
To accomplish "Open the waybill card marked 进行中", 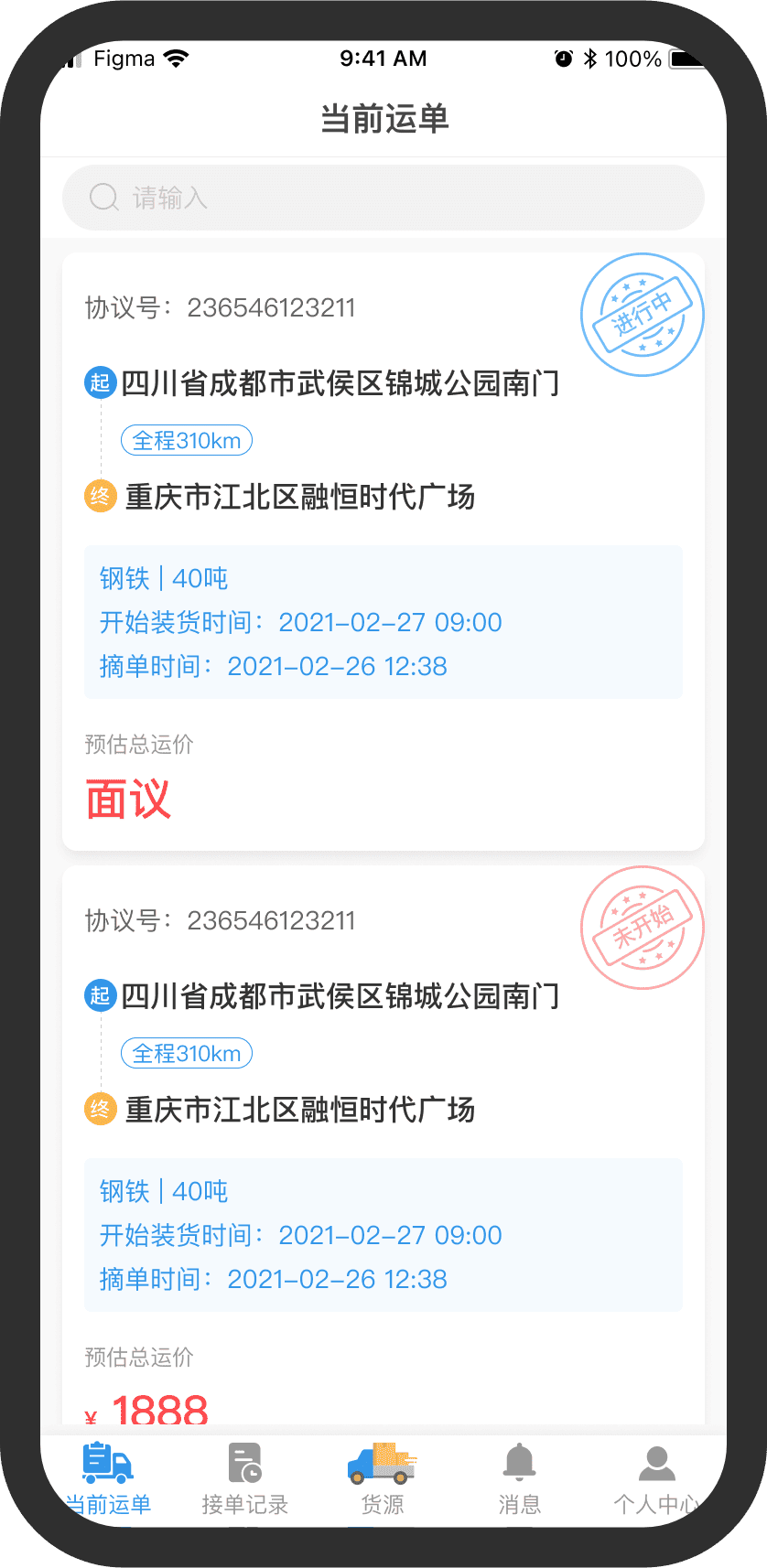I will [383, 549].
